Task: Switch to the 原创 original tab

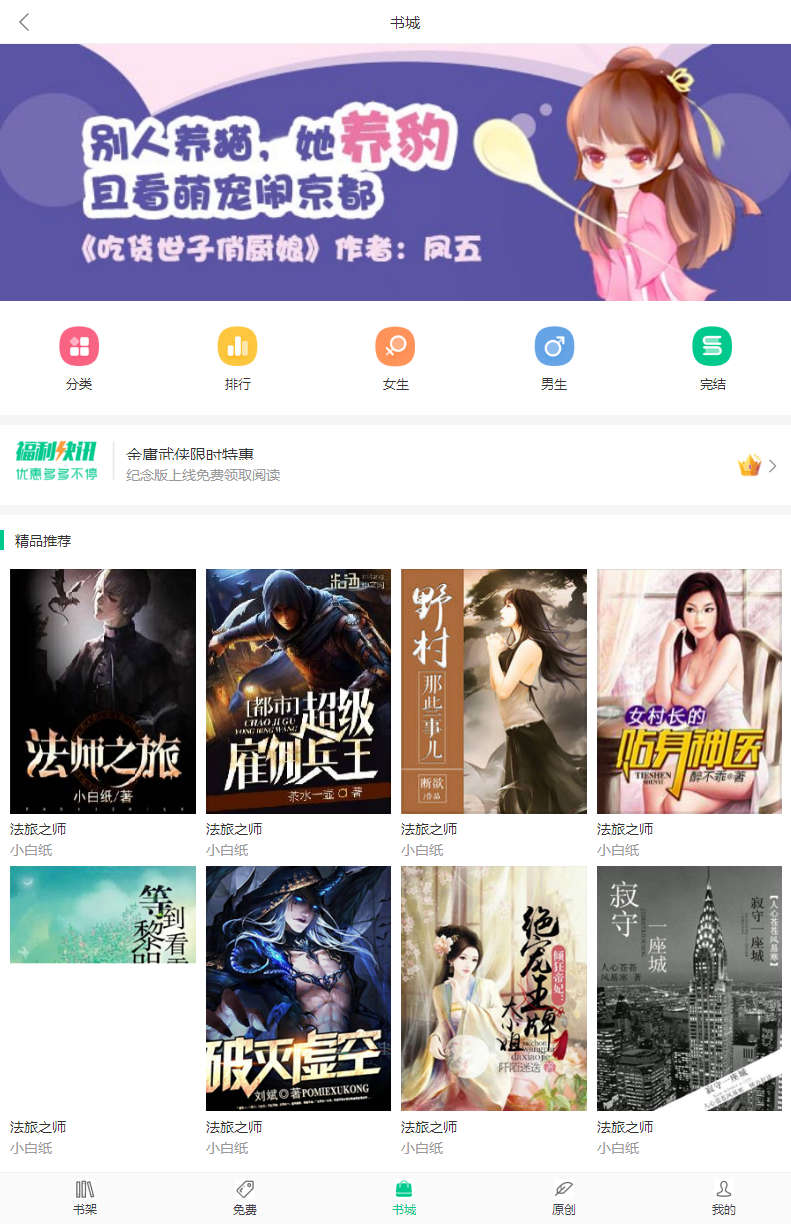Action: pos(563,1197)
